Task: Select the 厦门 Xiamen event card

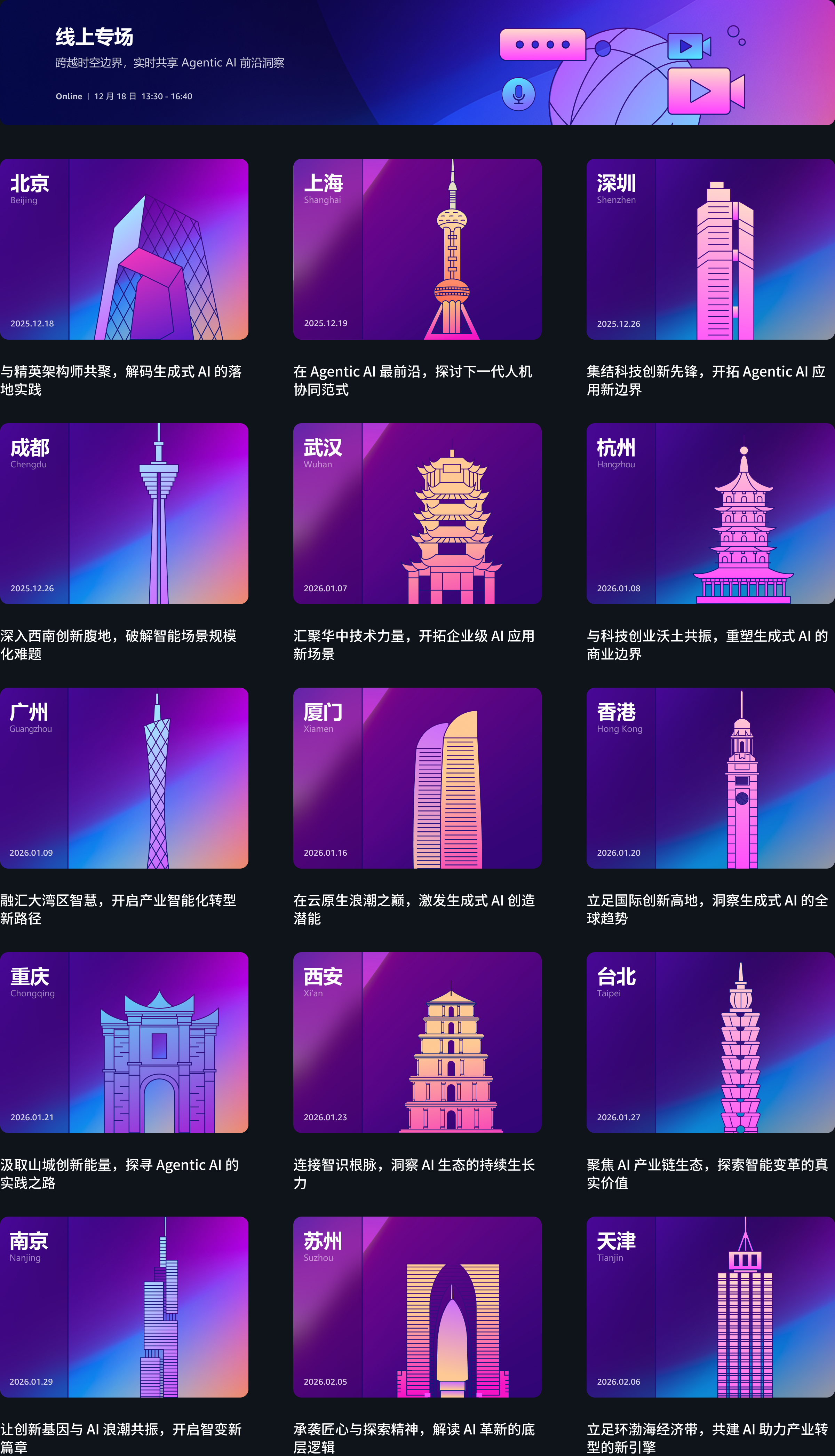Action: [x=417, y=778]
